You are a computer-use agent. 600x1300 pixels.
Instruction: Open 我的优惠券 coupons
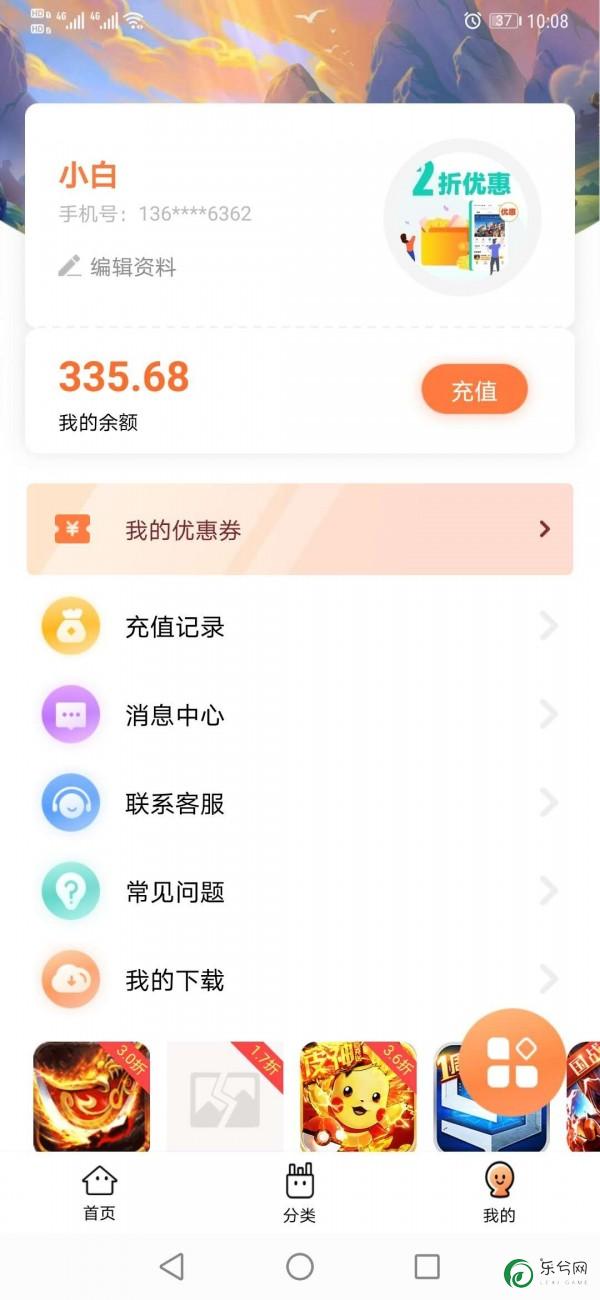tap(300, 530)
